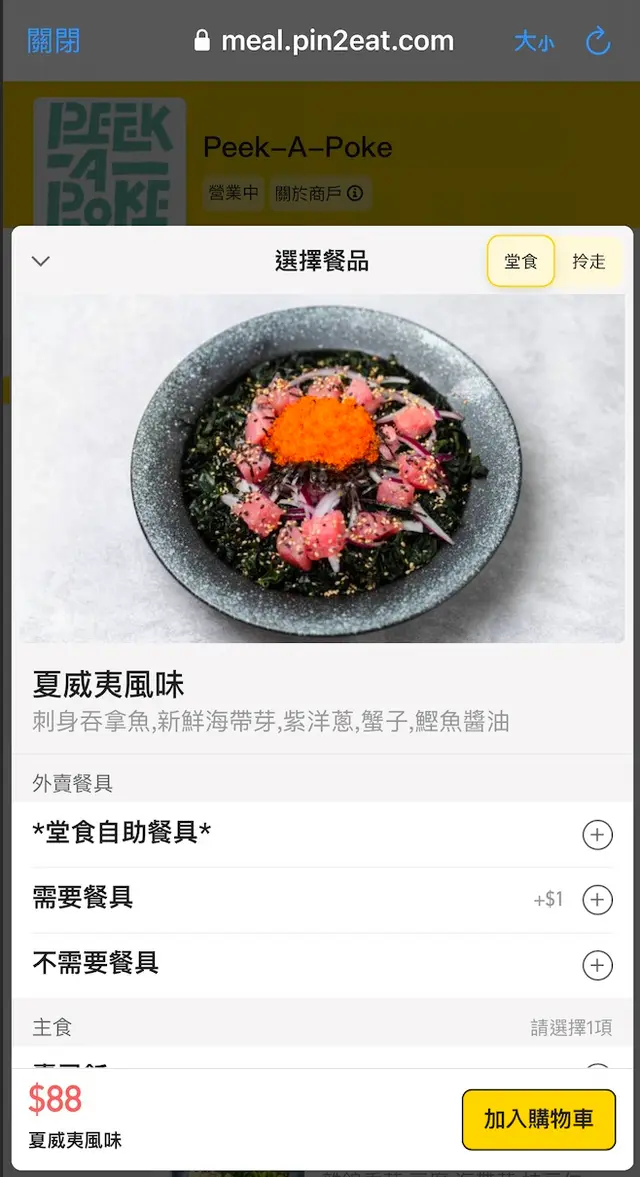Screen dimensions: 640x1177
Task: Add the 不需要餐具 option
Action: click(x=597, y=965)
